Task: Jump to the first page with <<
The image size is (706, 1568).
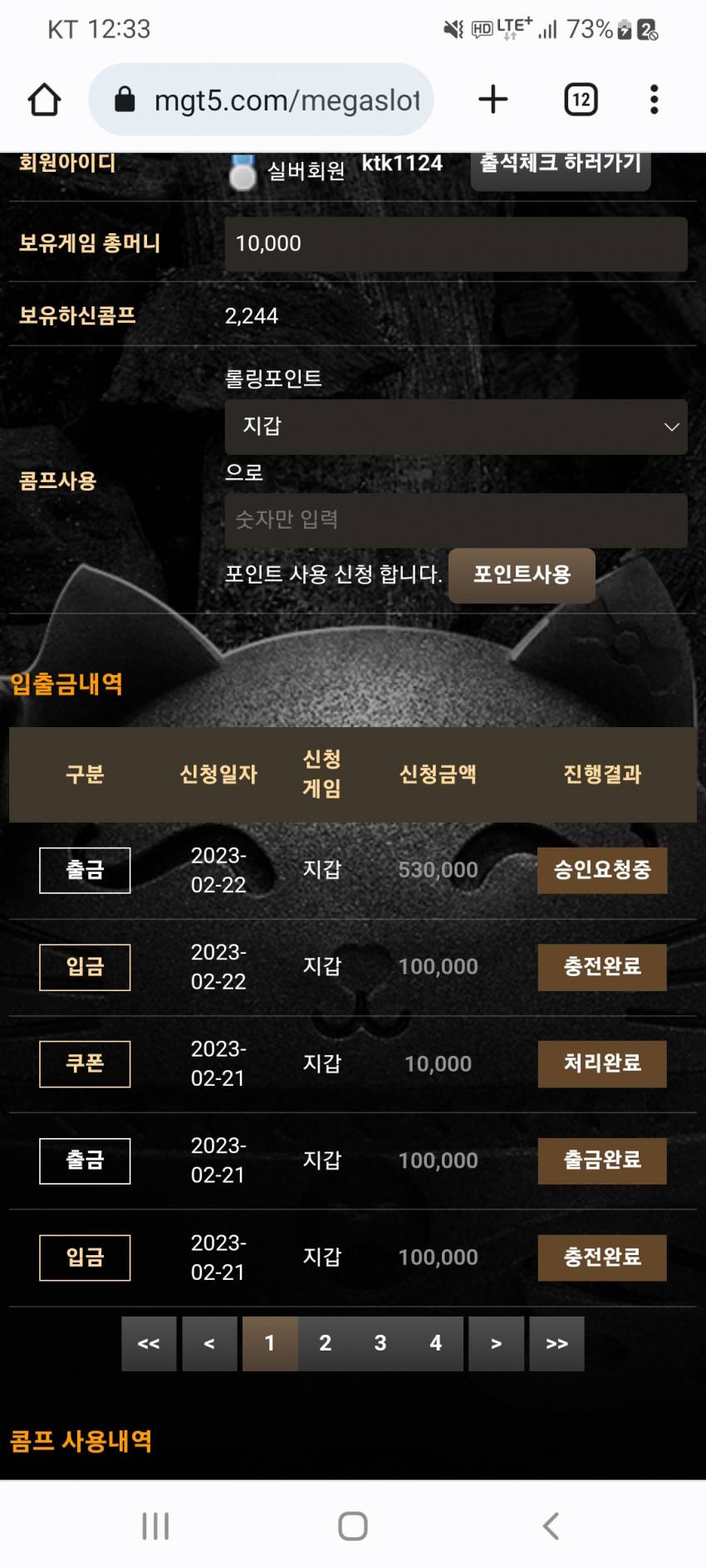Action: (149, 1343)
